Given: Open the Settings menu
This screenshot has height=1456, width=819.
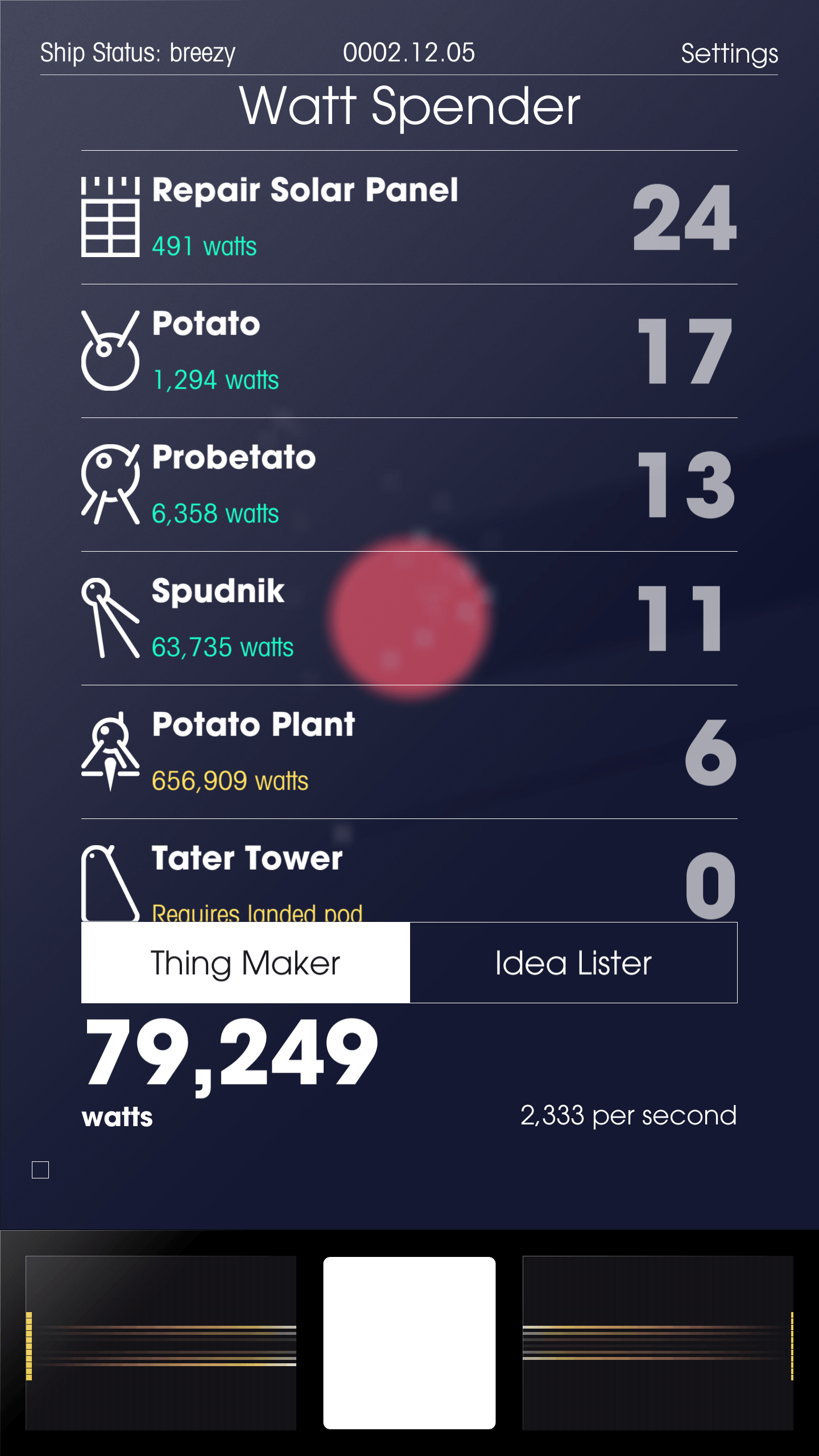Looking at the screenshot, I should [729, 54].
